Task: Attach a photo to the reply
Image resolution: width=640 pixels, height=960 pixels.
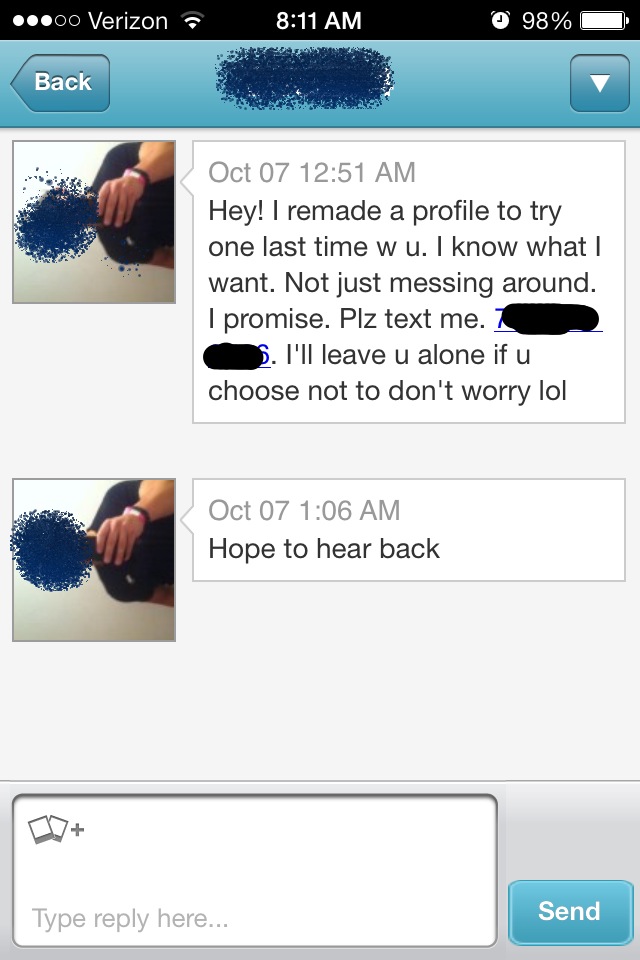Action: pos(56,829)
